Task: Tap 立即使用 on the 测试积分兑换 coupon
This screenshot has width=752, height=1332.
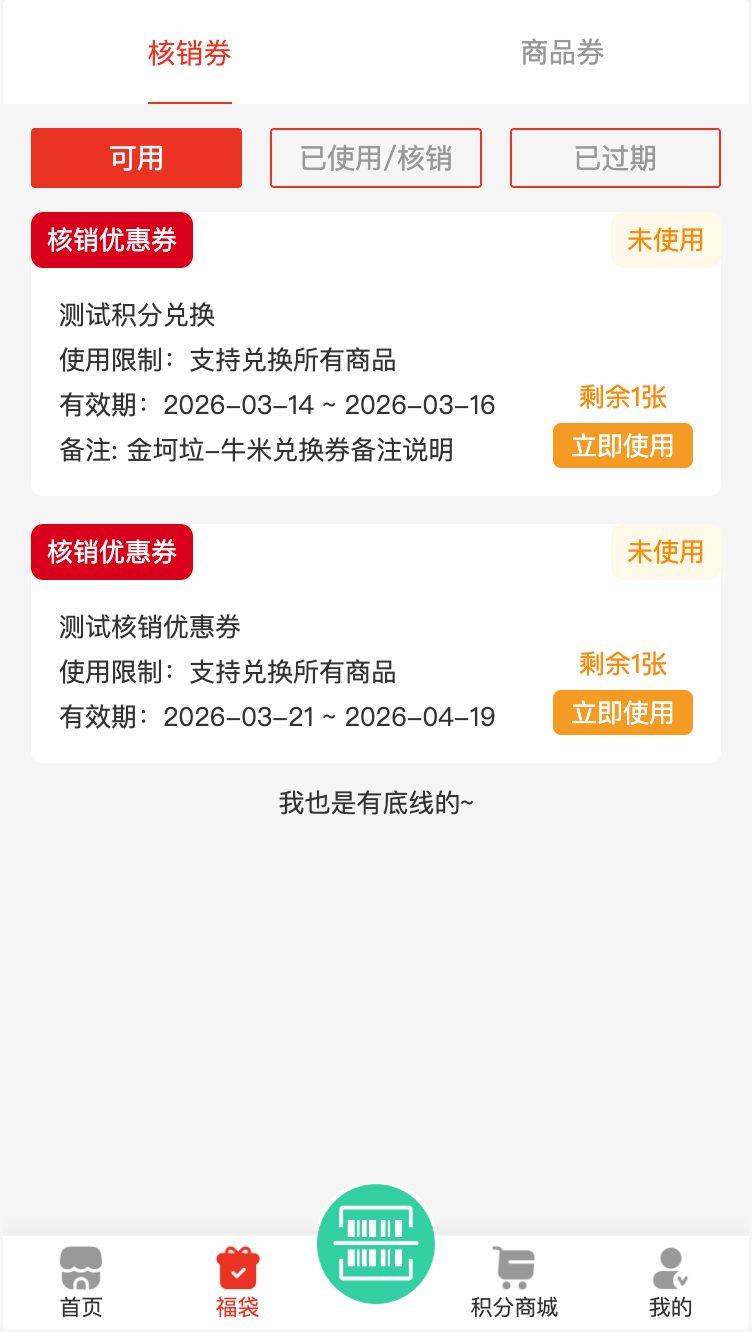Action: [x=623, y=445]
